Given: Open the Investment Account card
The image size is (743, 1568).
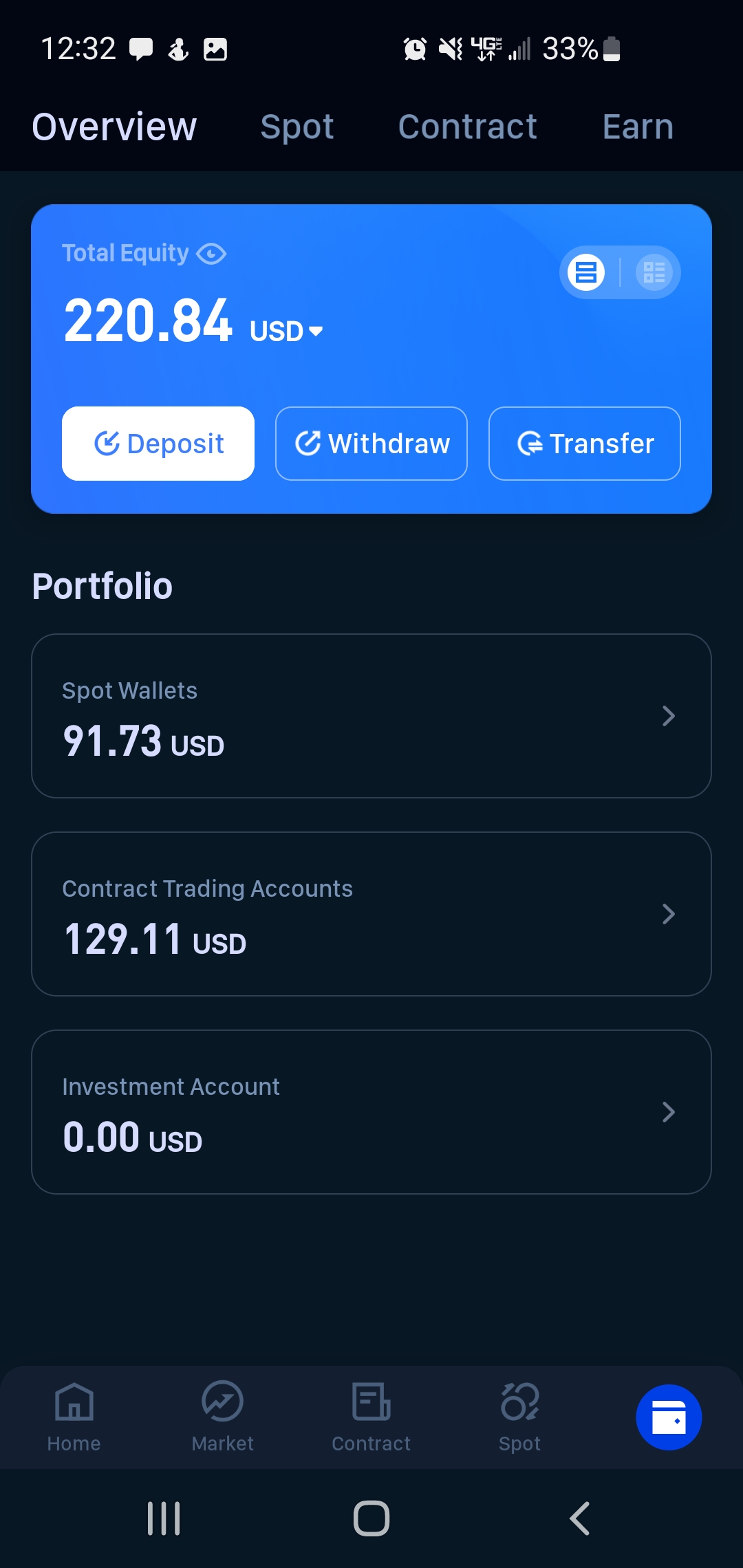Looking at the screenshot, I should tap(371, 1112).
